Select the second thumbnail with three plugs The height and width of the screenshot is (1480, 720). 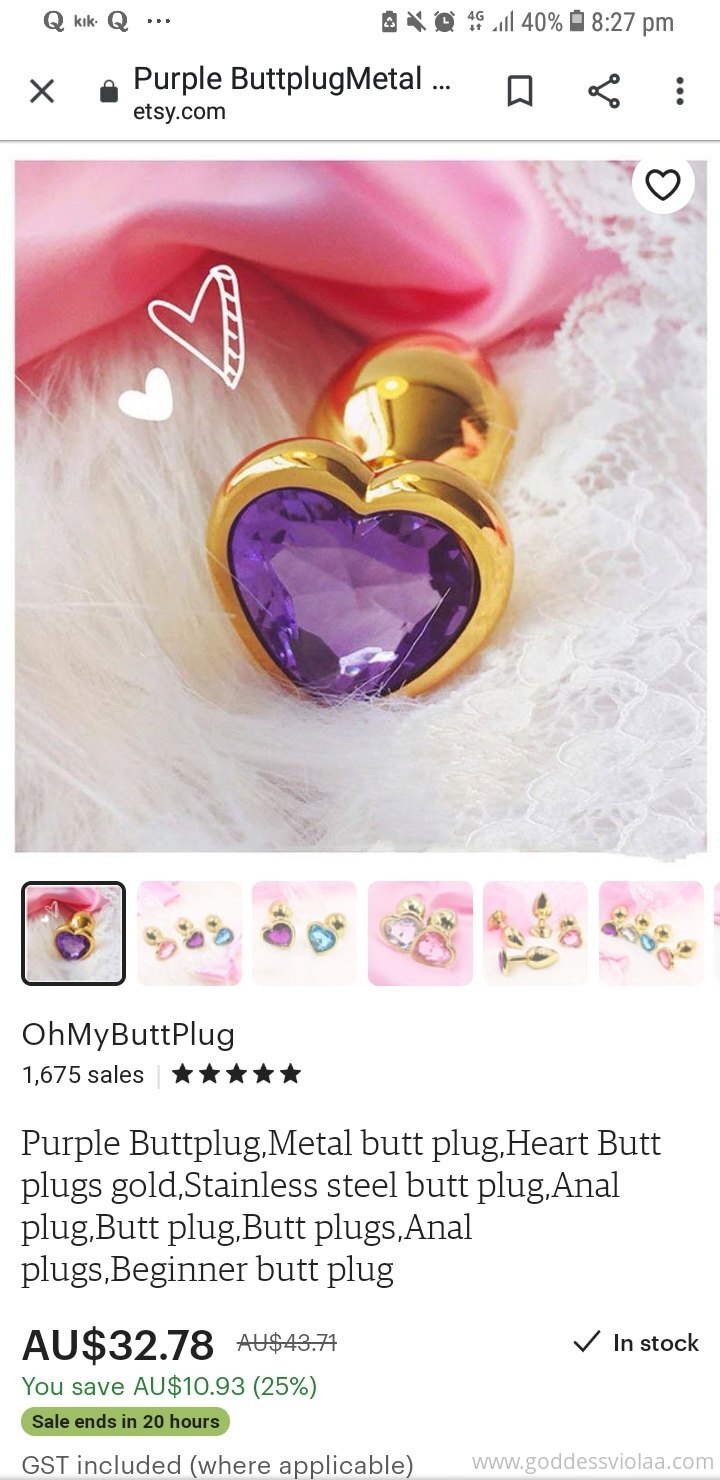[x=189, y=933]
